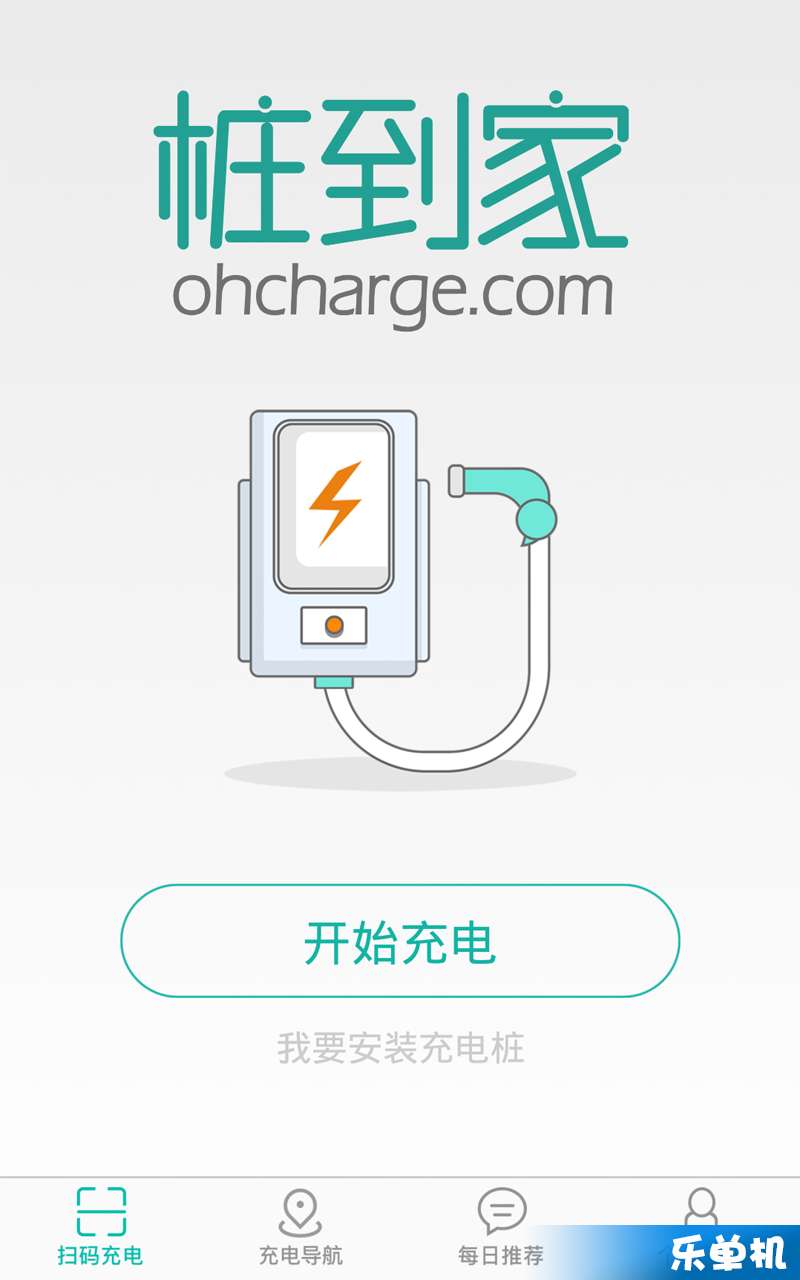Switch to the 充电导航 tab

pos(300,1226)
